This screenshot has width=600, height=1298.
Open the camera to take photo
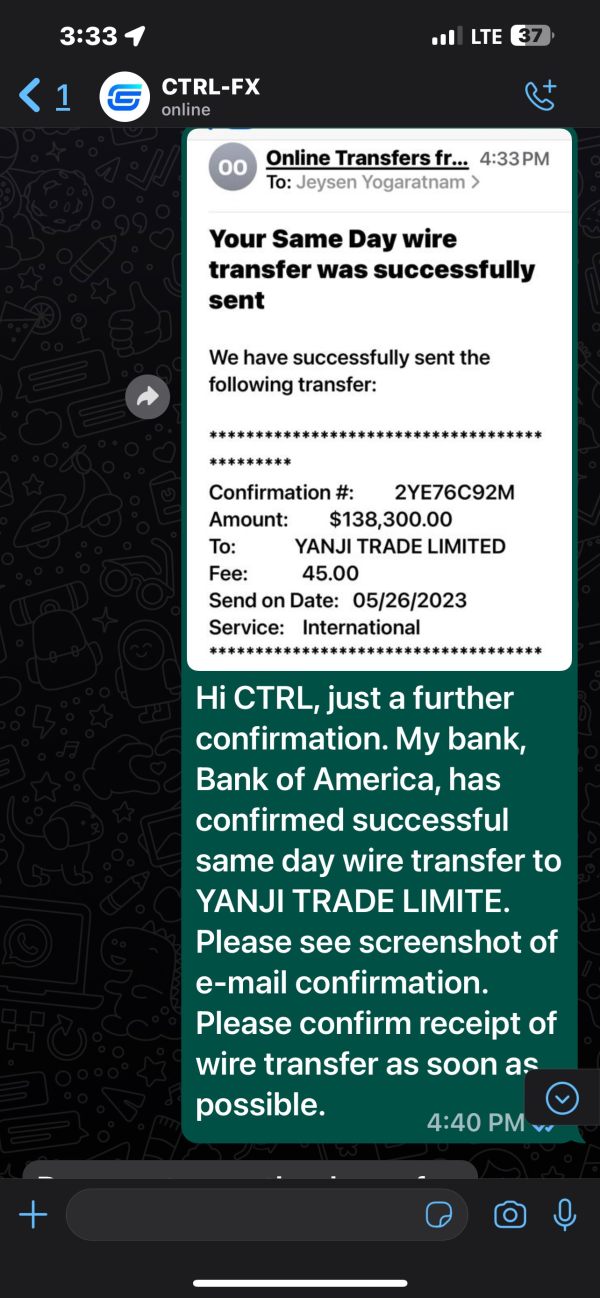(x=510, y=1215)
